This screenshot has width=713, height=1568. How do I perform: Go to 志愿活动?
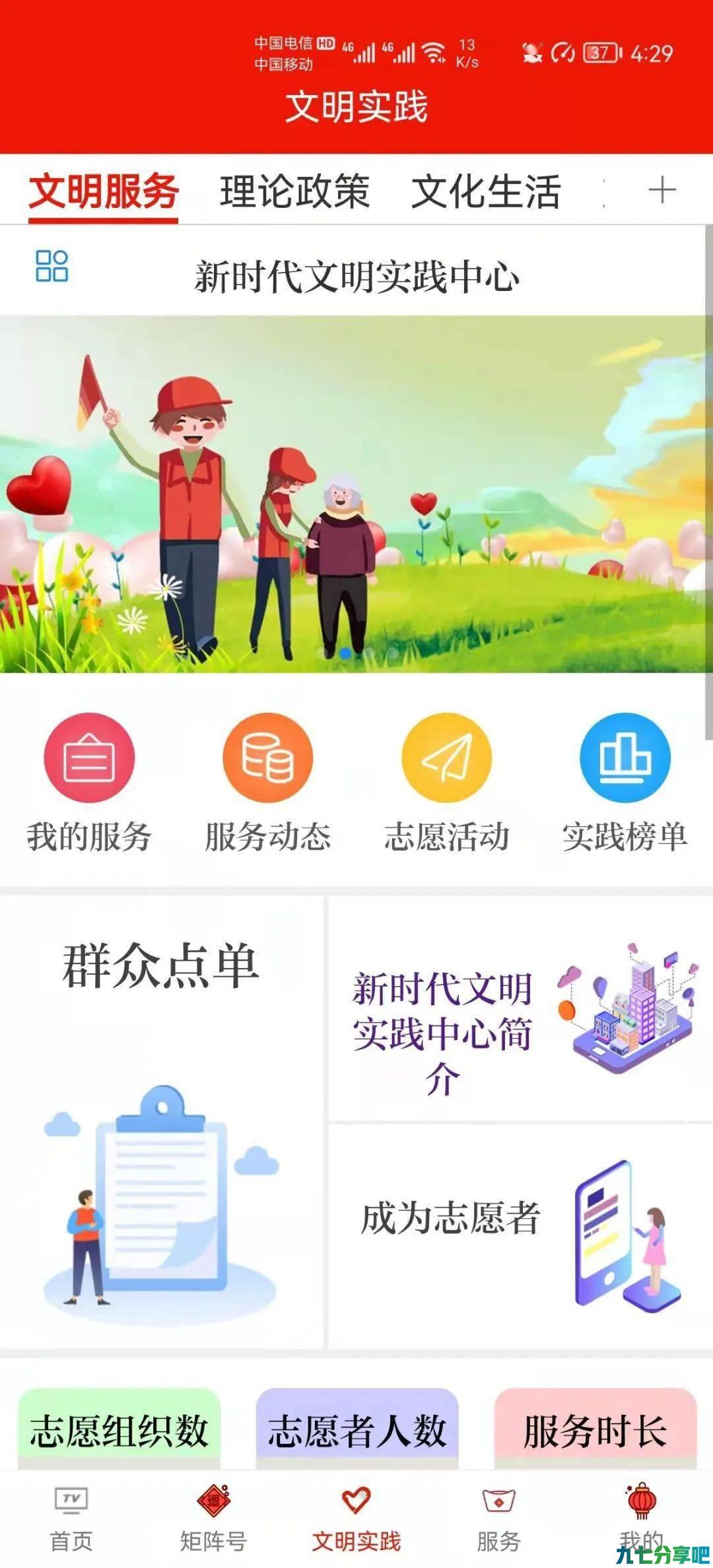point(447,783)
